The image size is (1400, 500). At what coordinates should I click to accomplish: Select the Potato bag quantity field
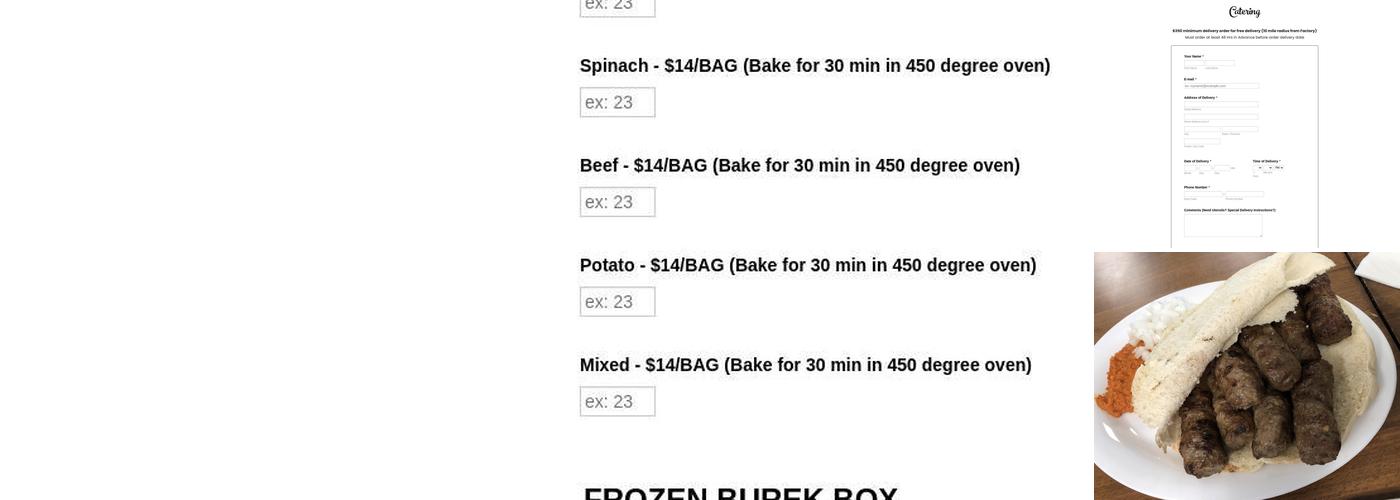(x=617, y=302)
